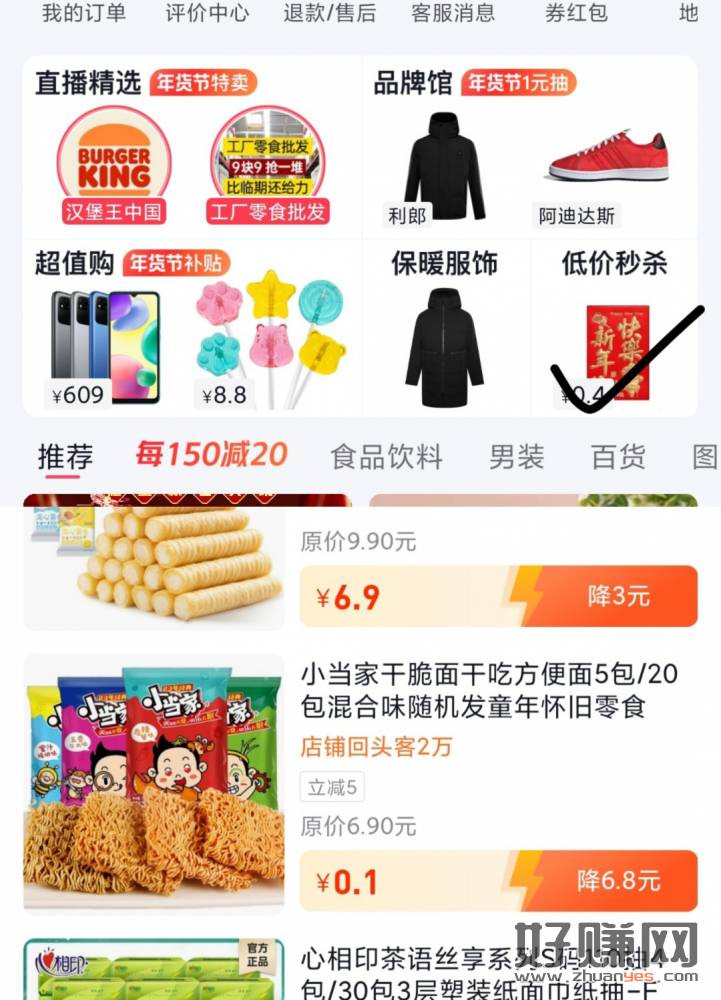Open 客服消息 customer service messages
This screenshot has width=721, height=1000.
coord(453,13)
